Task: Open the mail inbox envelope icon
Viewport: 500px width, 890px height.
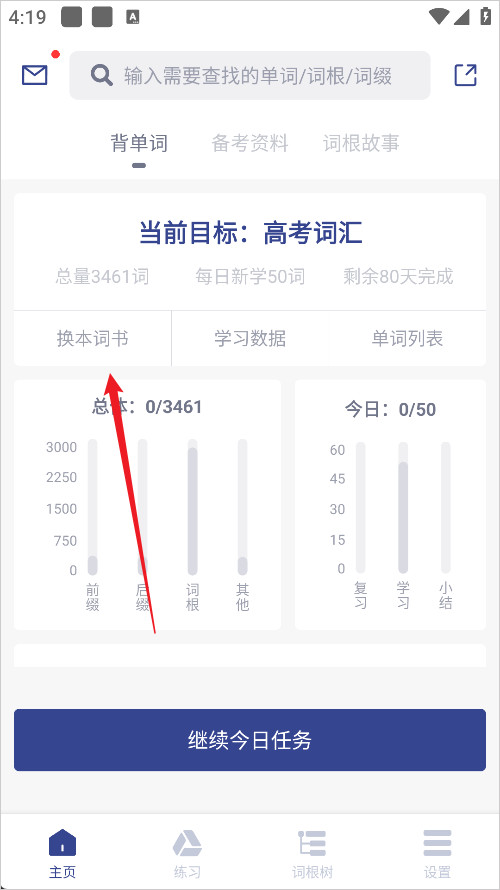Action: 35,75
